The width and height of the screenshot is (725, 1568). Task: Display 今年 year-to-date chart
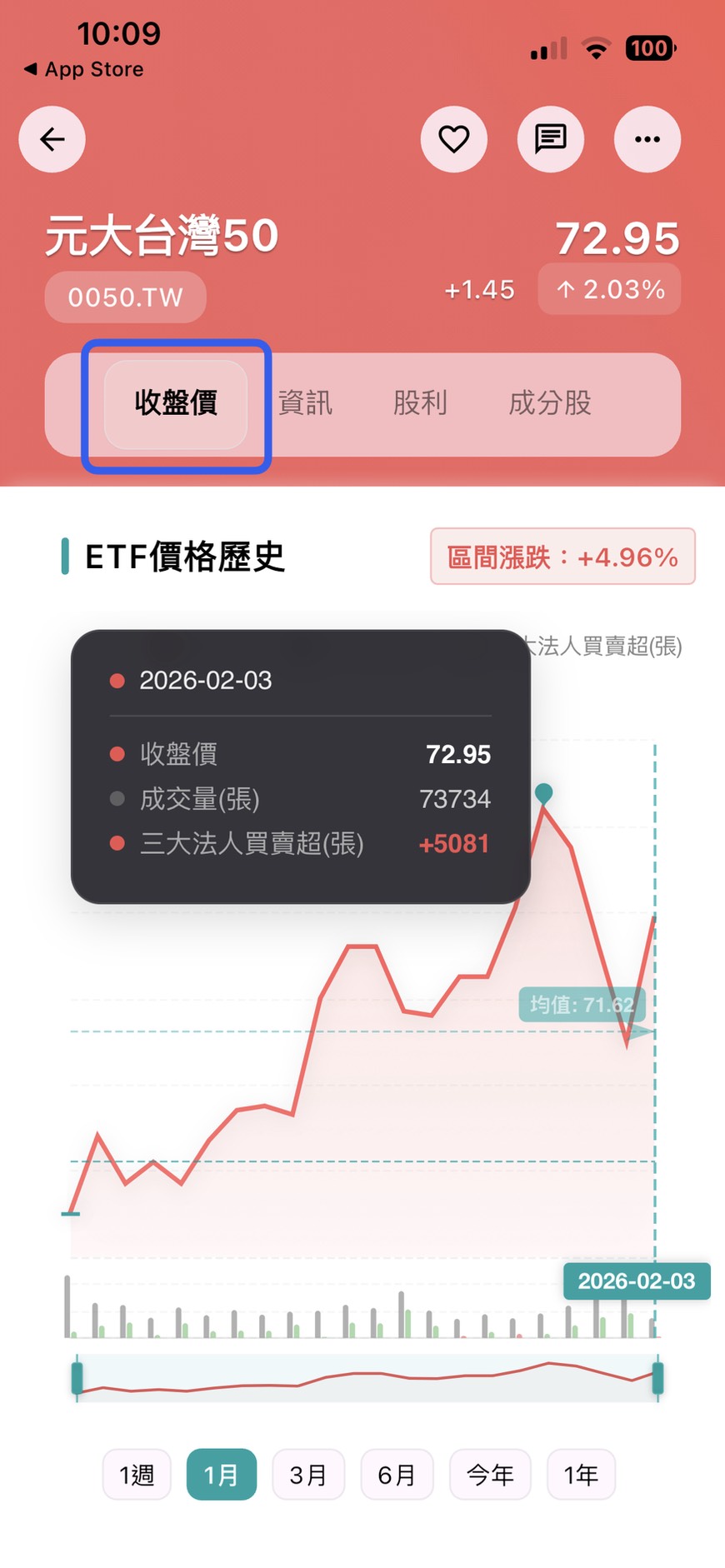pyautogui.click(x=490, y=1475)
